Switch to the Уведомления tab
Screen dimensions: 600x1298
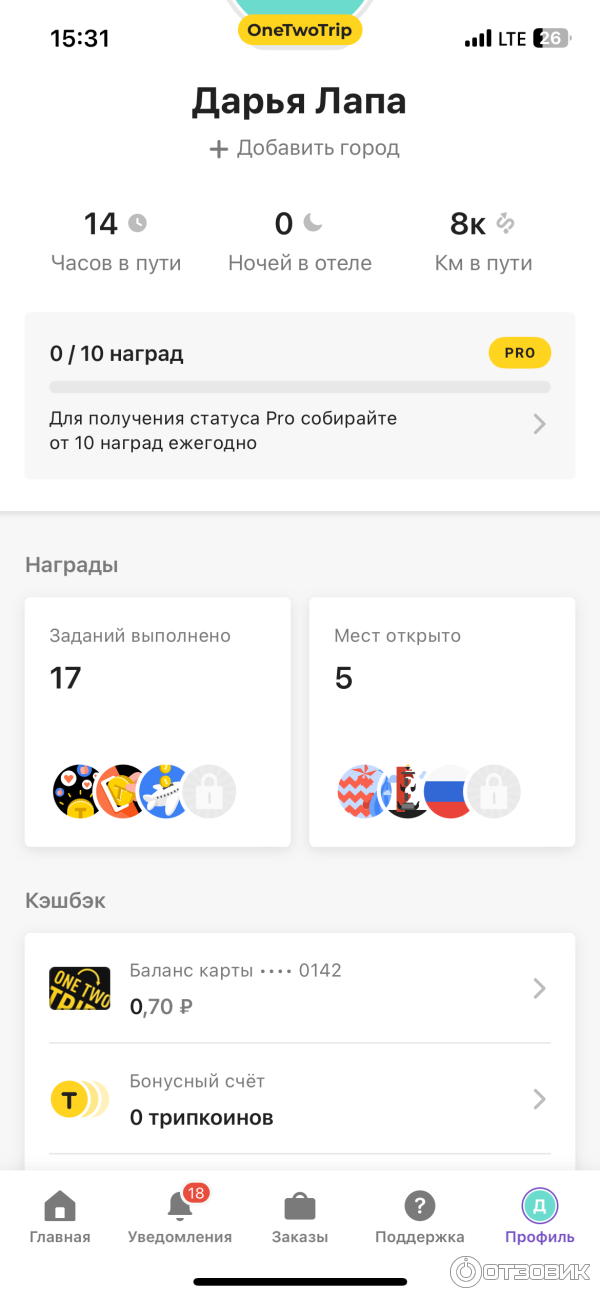point(180,1218)
